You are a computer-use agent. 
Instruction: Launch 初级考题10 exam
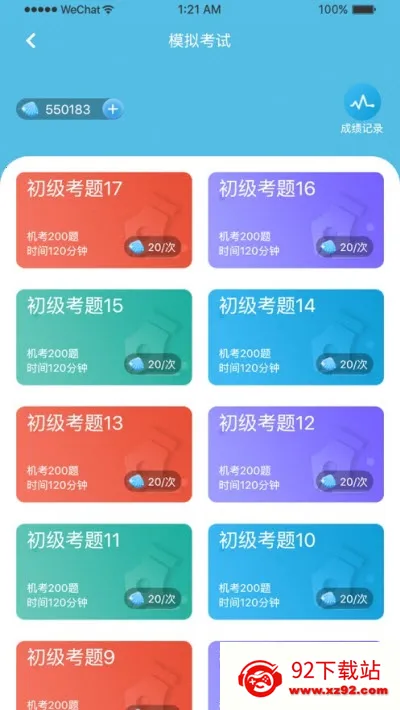[x=296, y=571]
